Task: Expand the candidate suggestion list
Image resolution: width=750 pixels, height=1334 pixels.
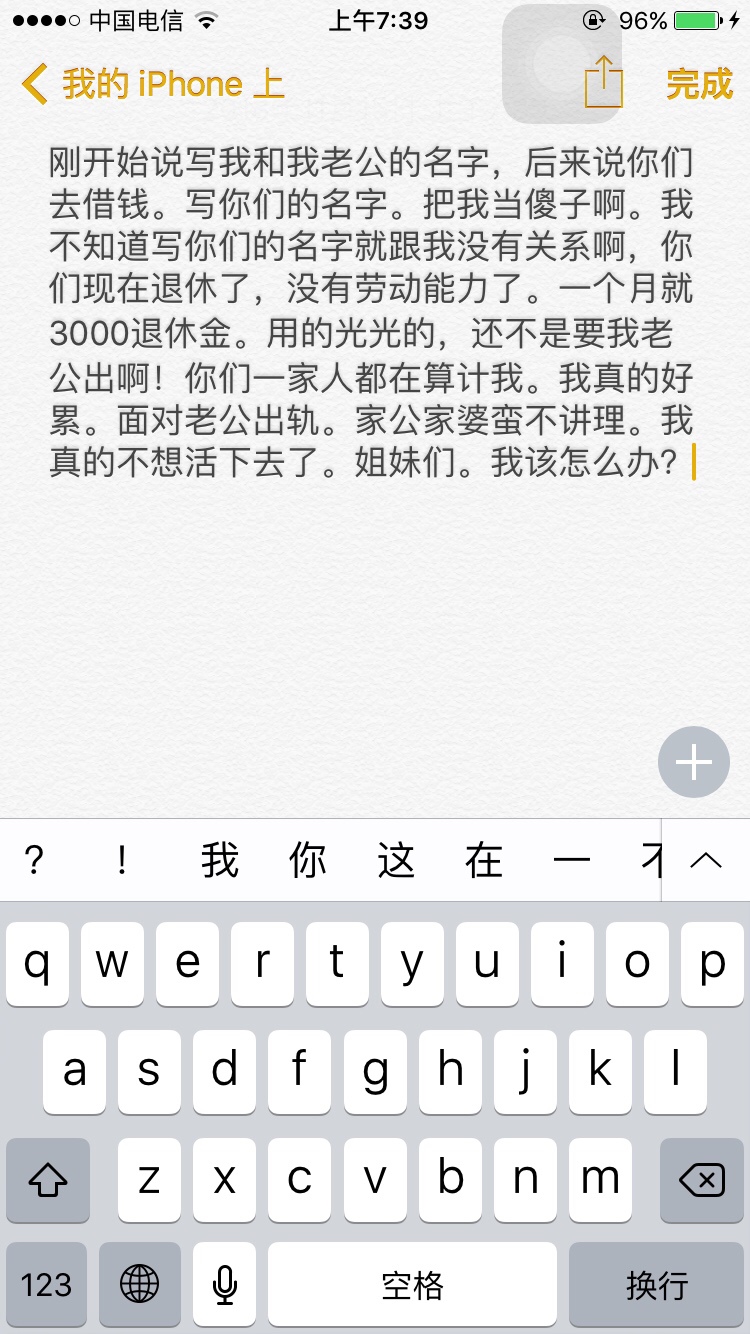Action: (706, 860)
